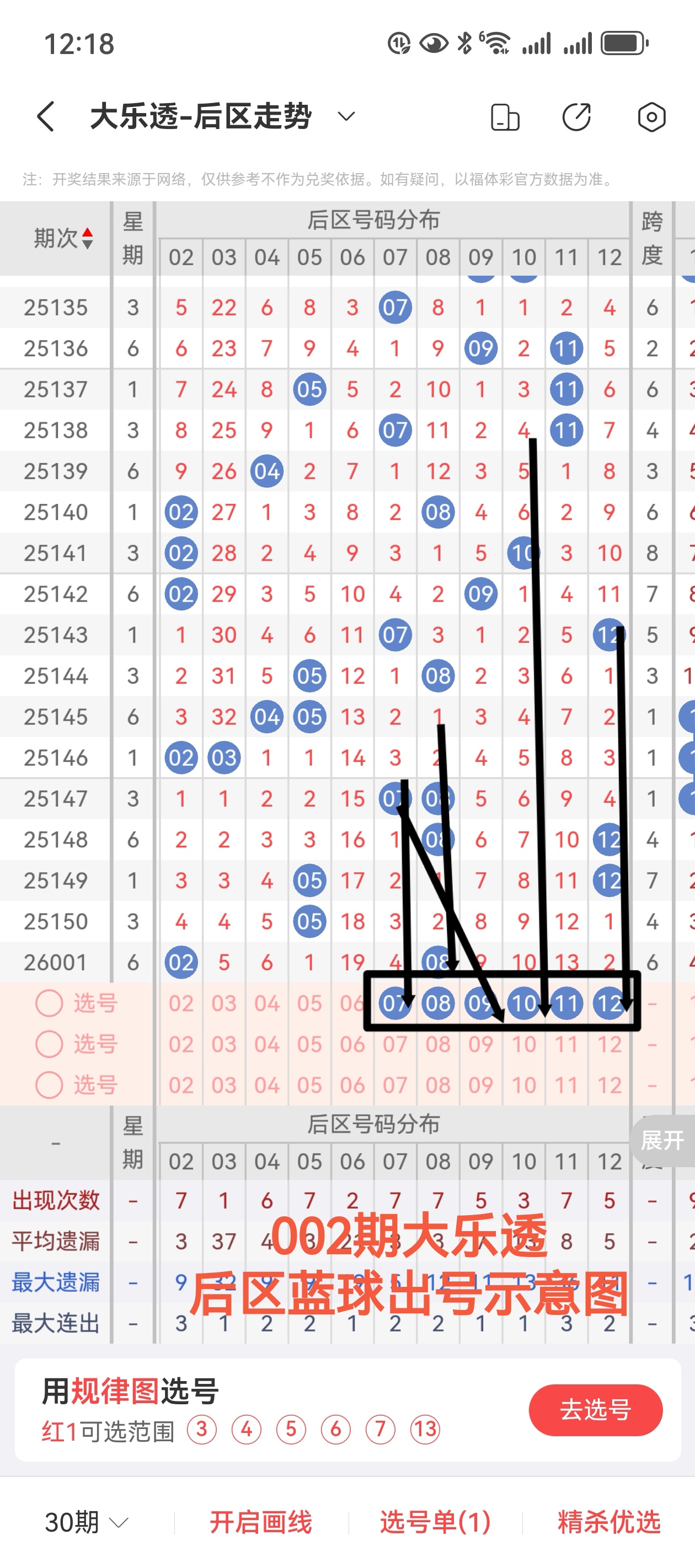
Task: Open 精杀优选
Action: (x=608, y=1522)
